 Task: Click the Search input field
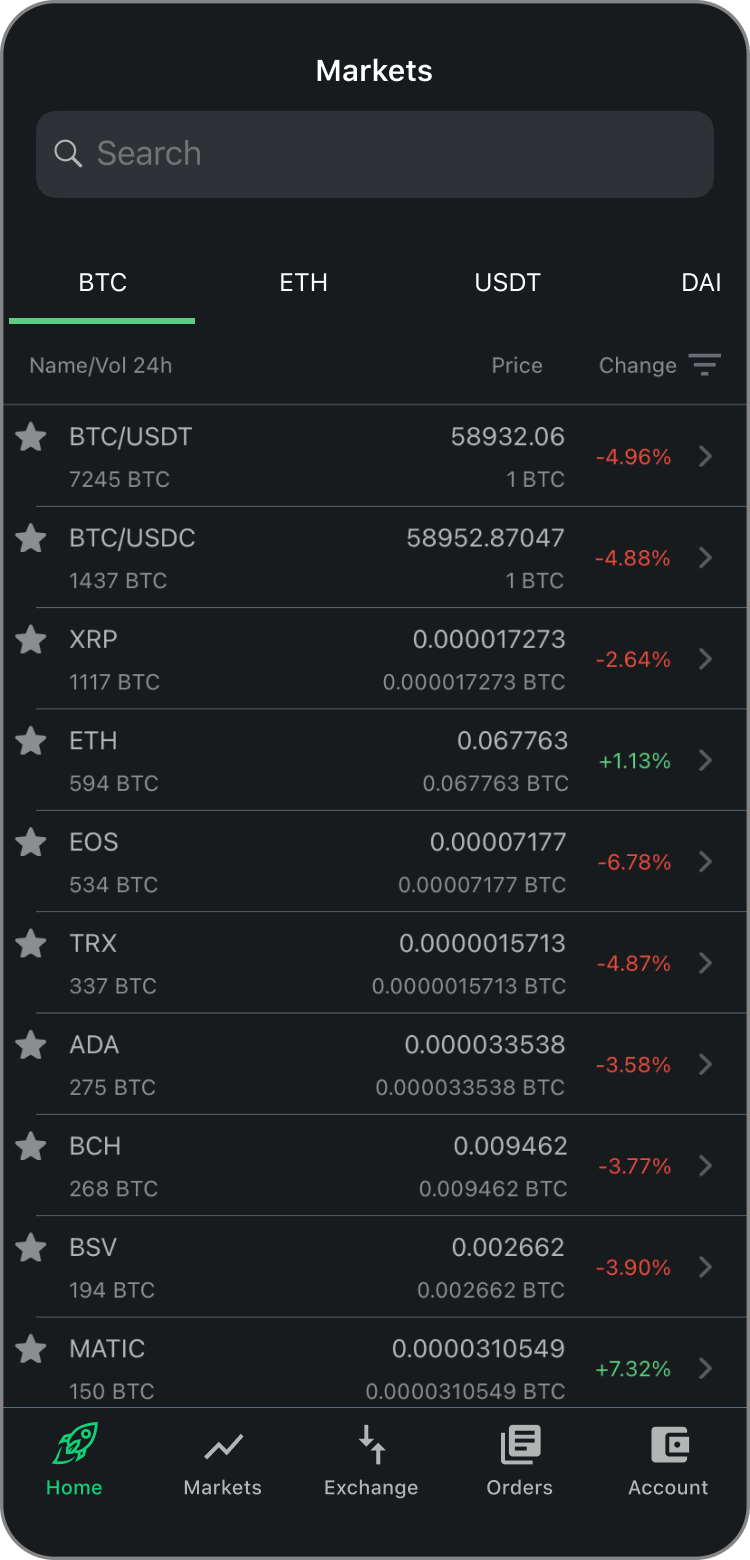pos(375,154)
